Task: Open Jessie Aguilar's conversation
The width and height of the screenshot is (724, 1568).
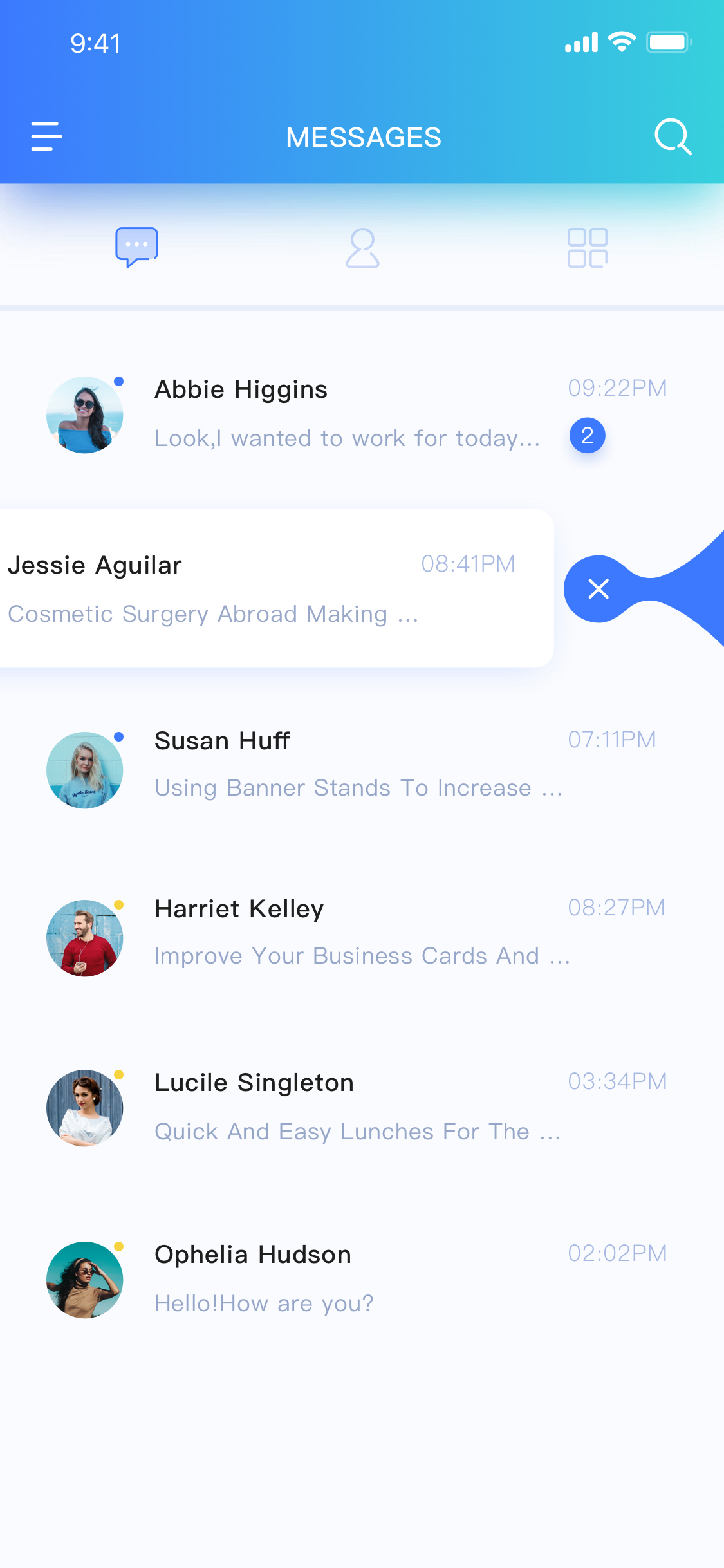Action: click(x=277, y=588)
